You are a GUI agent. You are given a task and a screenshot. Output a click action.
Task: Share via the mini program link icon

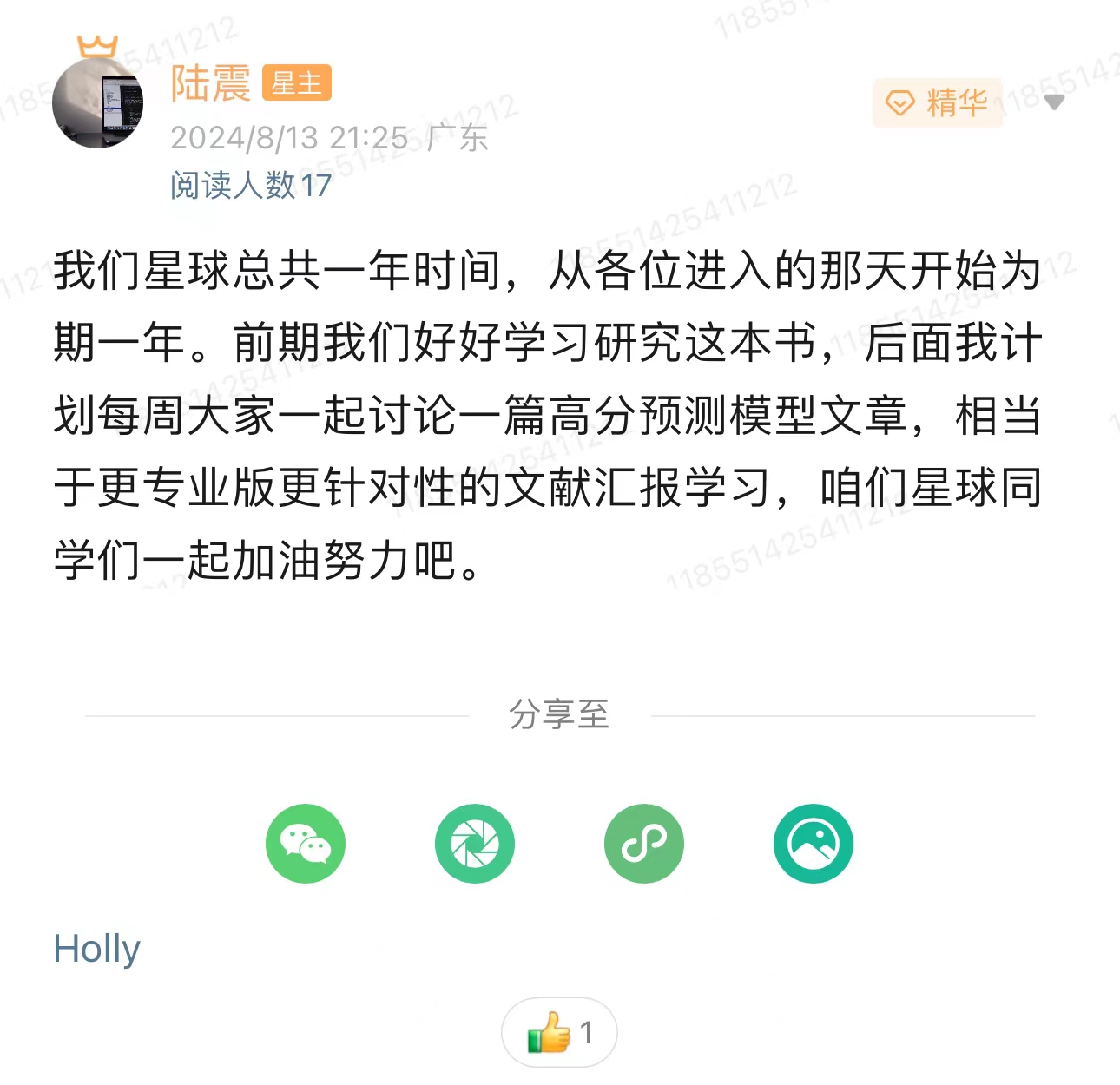(644, 844)
